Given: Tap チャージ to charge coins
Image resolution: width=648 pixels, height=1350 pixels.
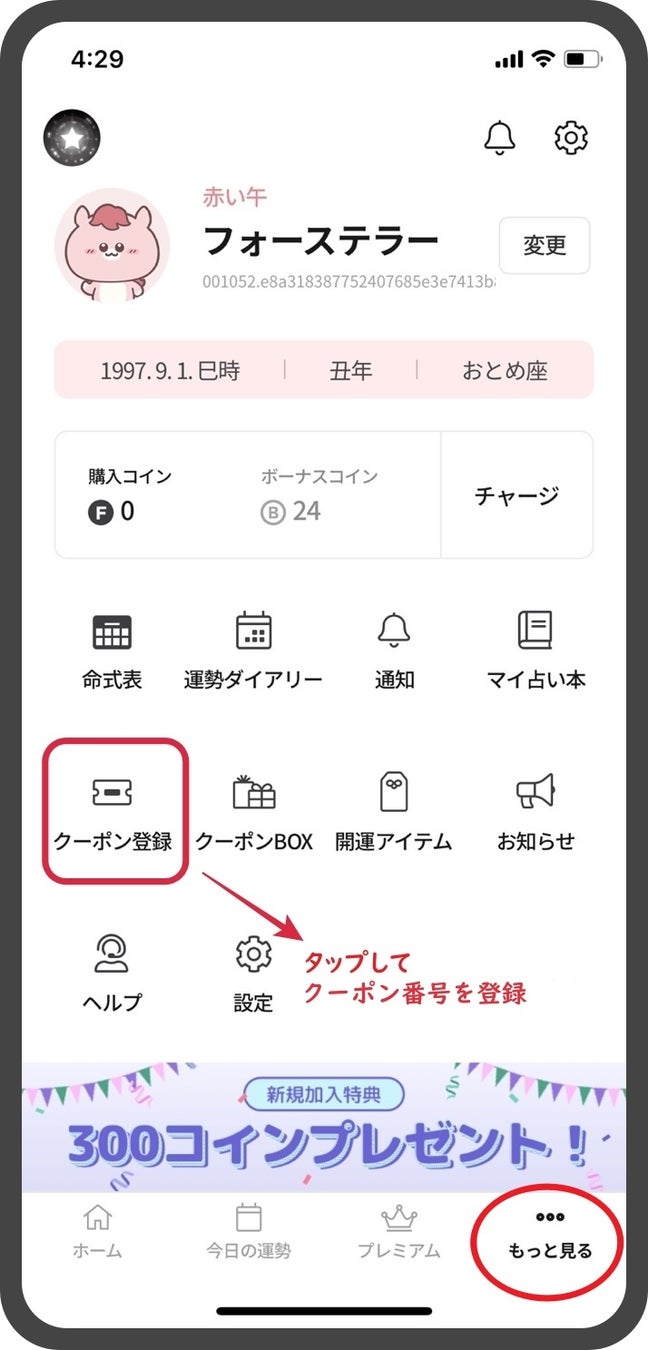Looking at the screenshot, I should point(516,495).
